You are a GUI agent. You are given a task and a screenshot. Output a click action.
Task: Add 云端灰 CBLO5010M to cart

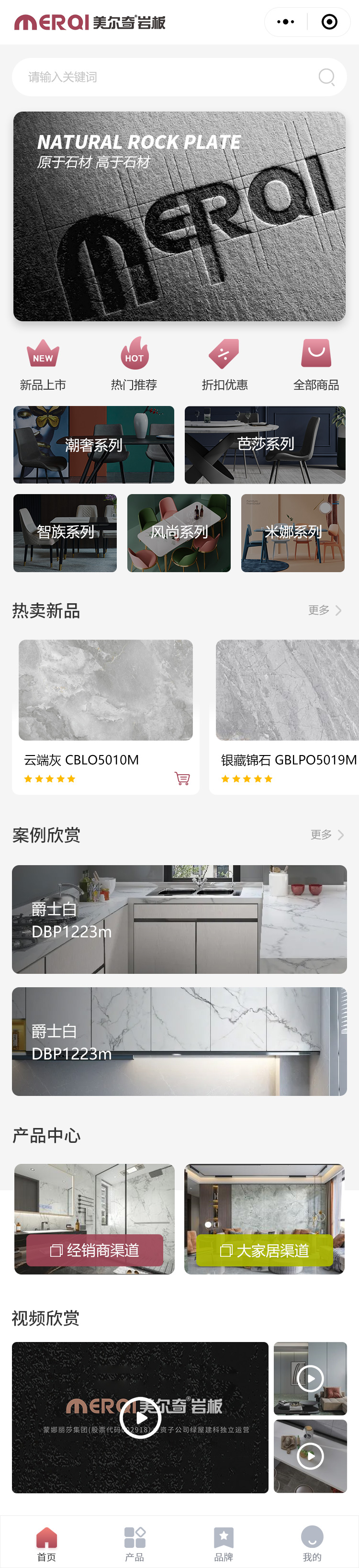click(182, 778)
